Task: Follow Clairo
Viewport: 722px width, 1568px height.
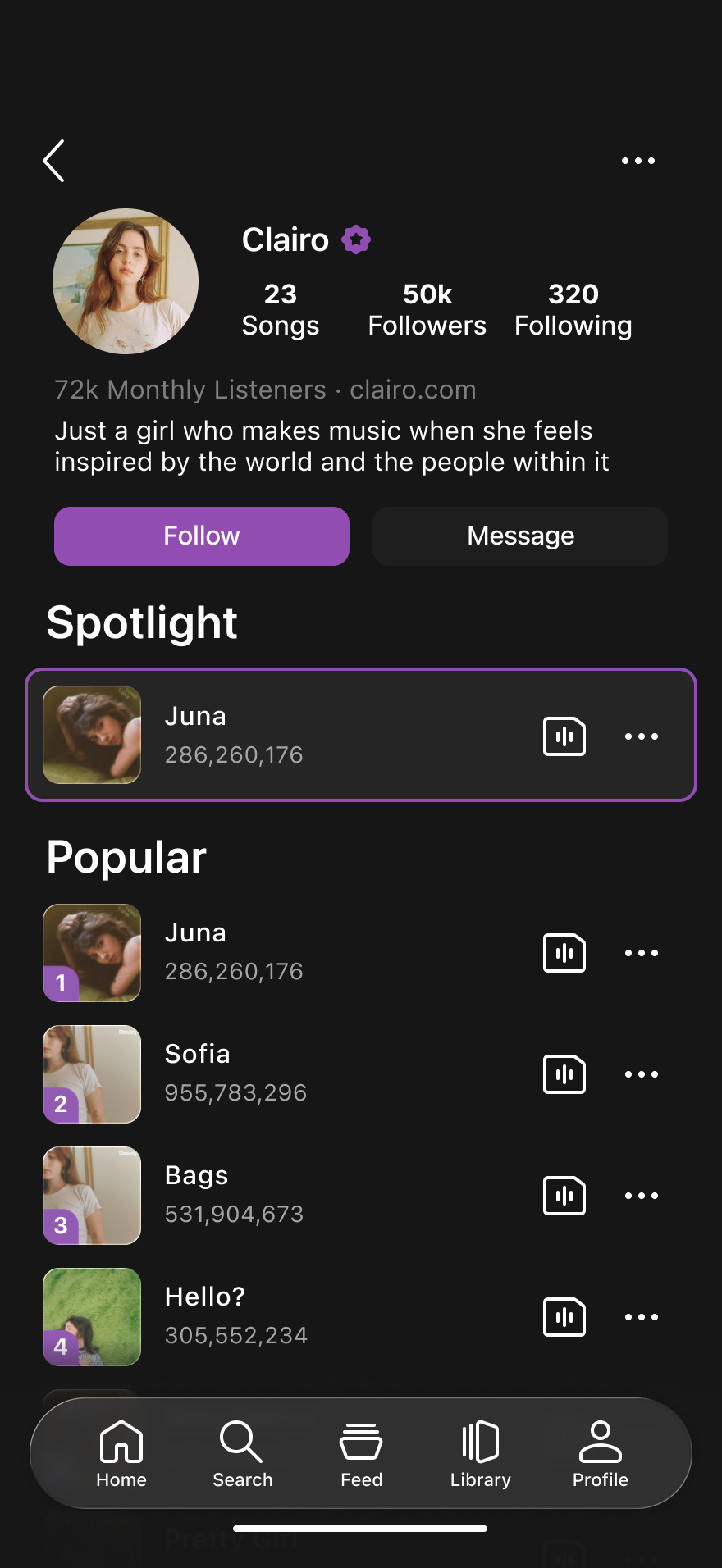Action: 202,536
